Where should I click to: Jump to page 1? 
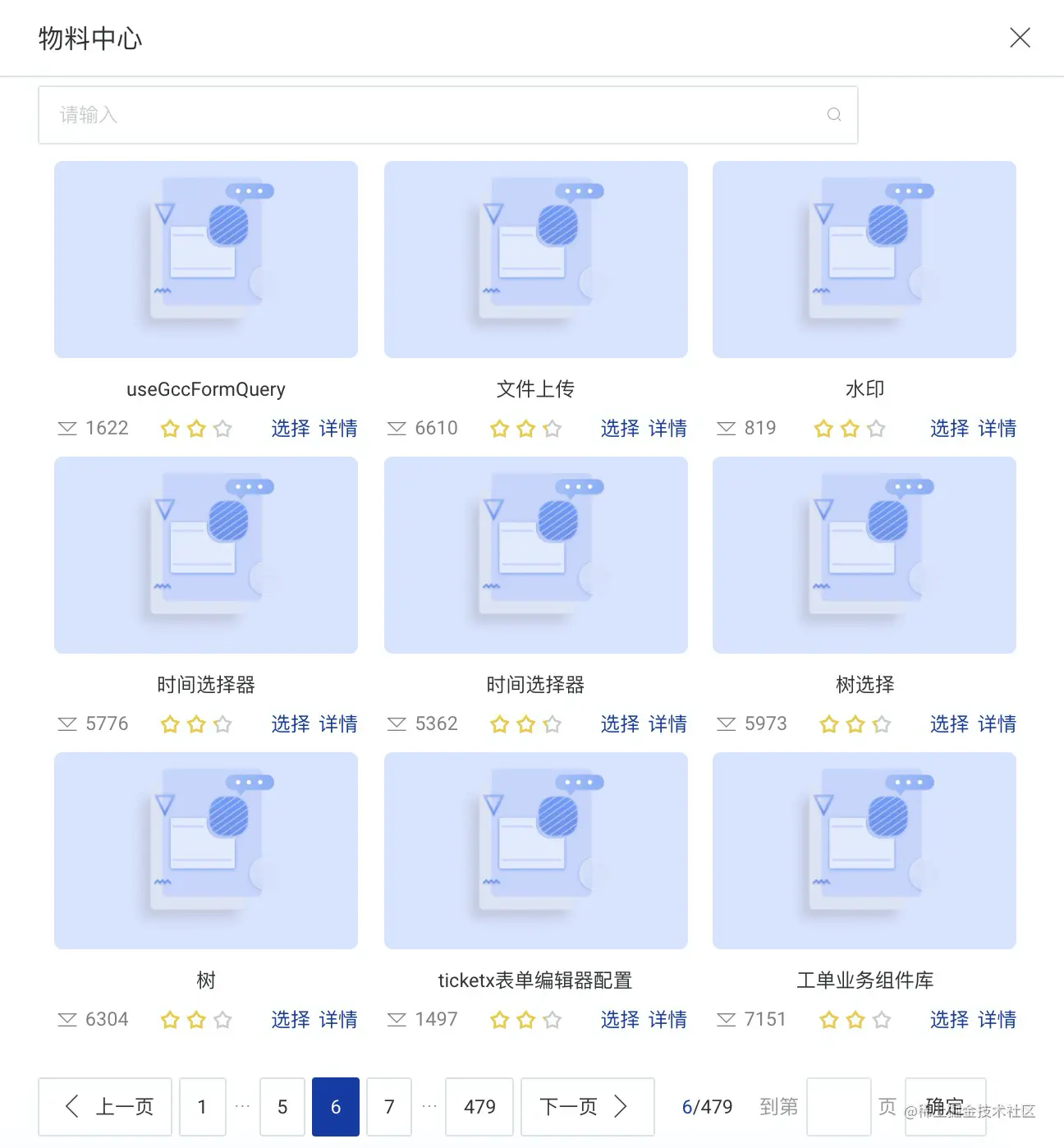pyautogui.click(x=202, y=1107)
